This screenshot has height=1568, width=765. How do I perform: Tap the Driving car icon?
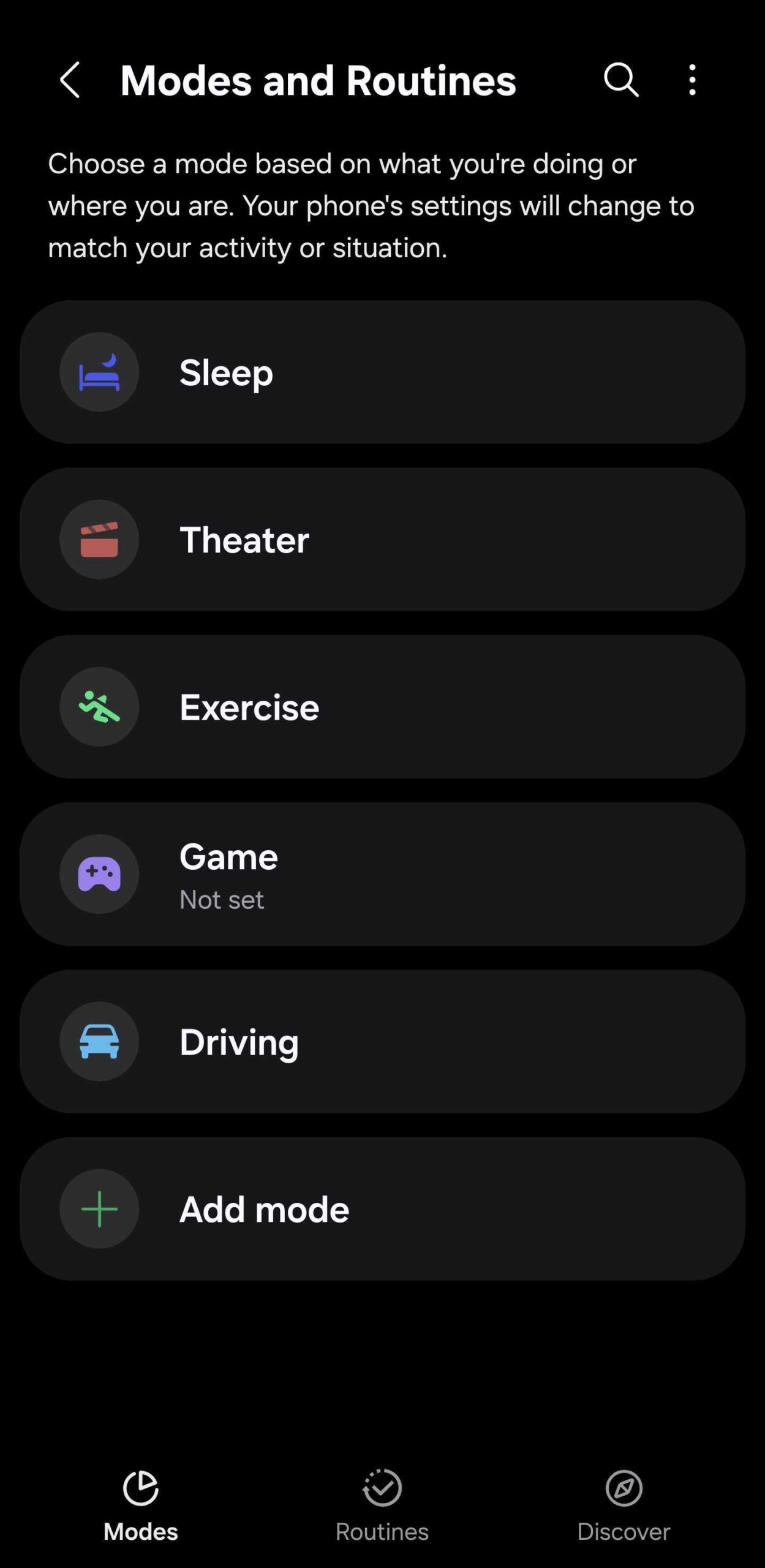coord(99,1041)
